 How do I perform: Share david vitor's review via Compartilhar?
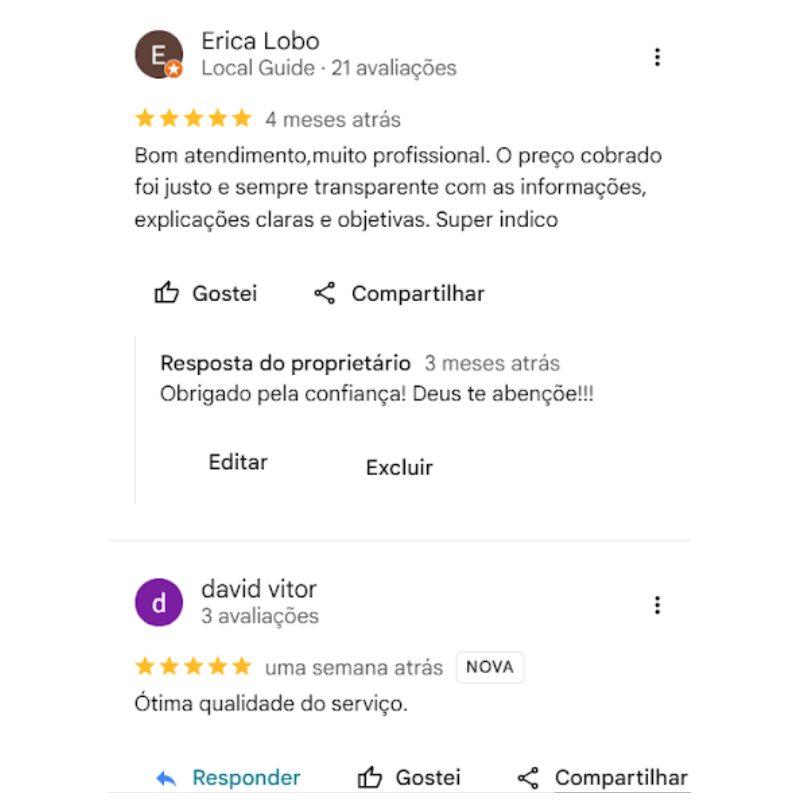pos(603,777)
